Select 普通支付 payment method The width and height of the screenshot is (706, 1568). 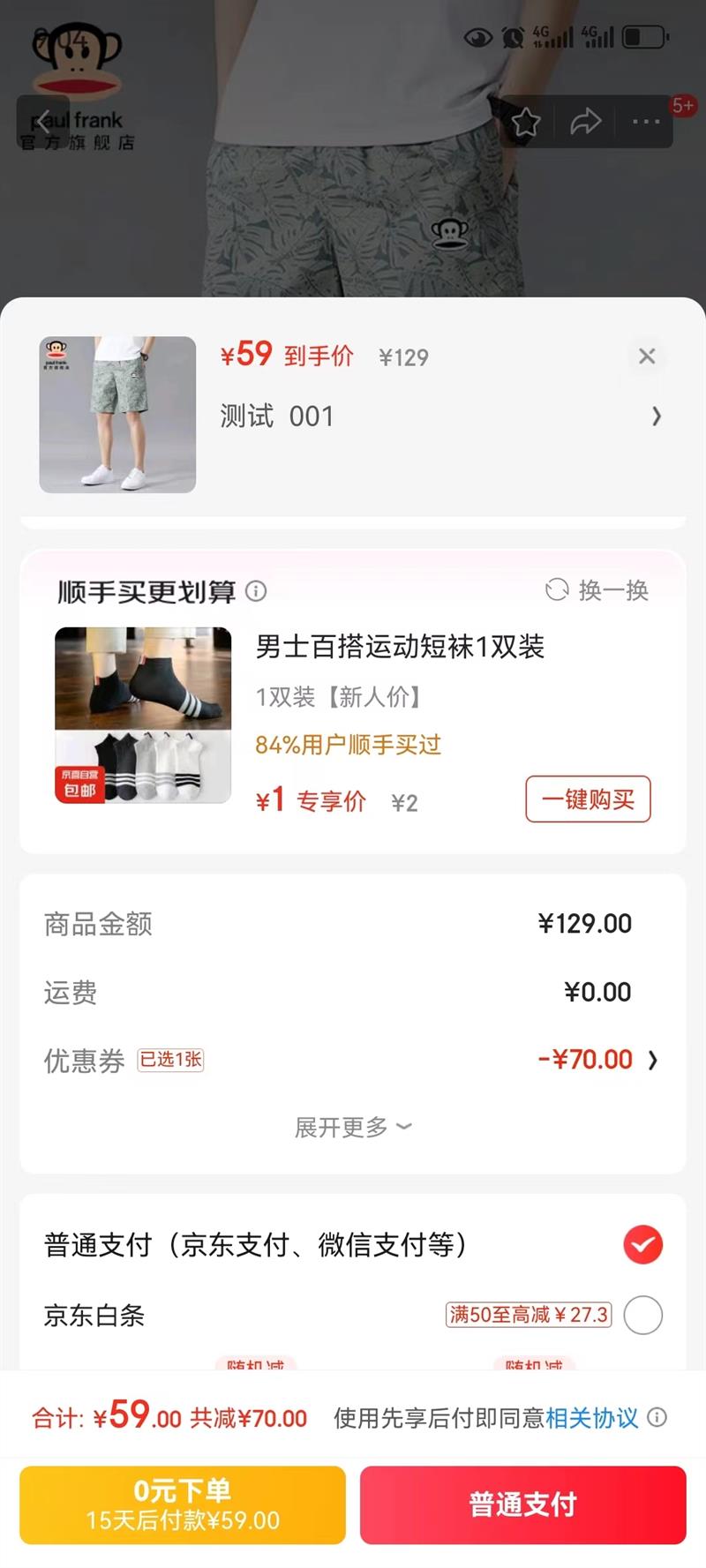642,1244
